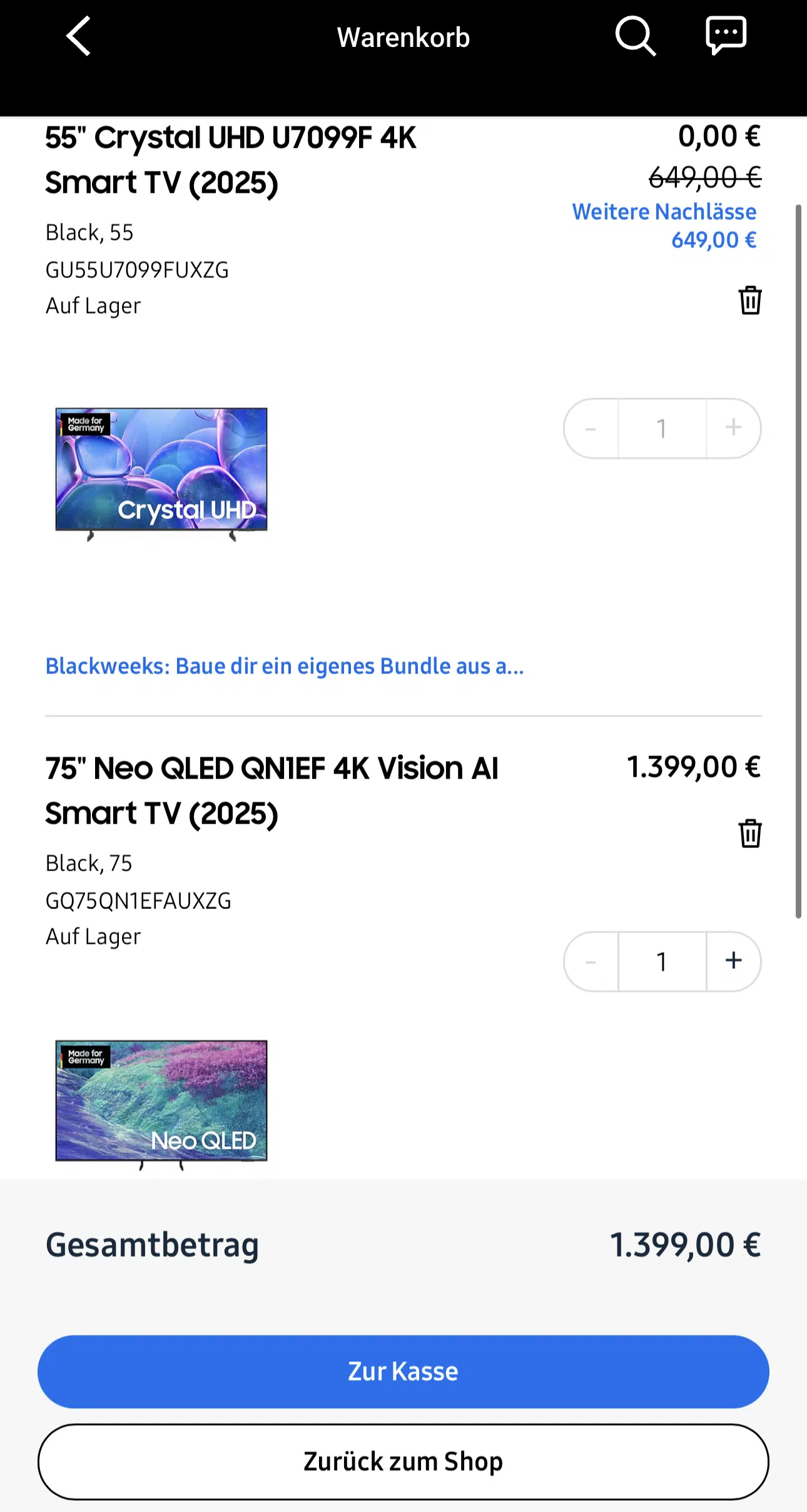
Task: Open the Blackweeks bundle offer link
Action: [285, 667]
